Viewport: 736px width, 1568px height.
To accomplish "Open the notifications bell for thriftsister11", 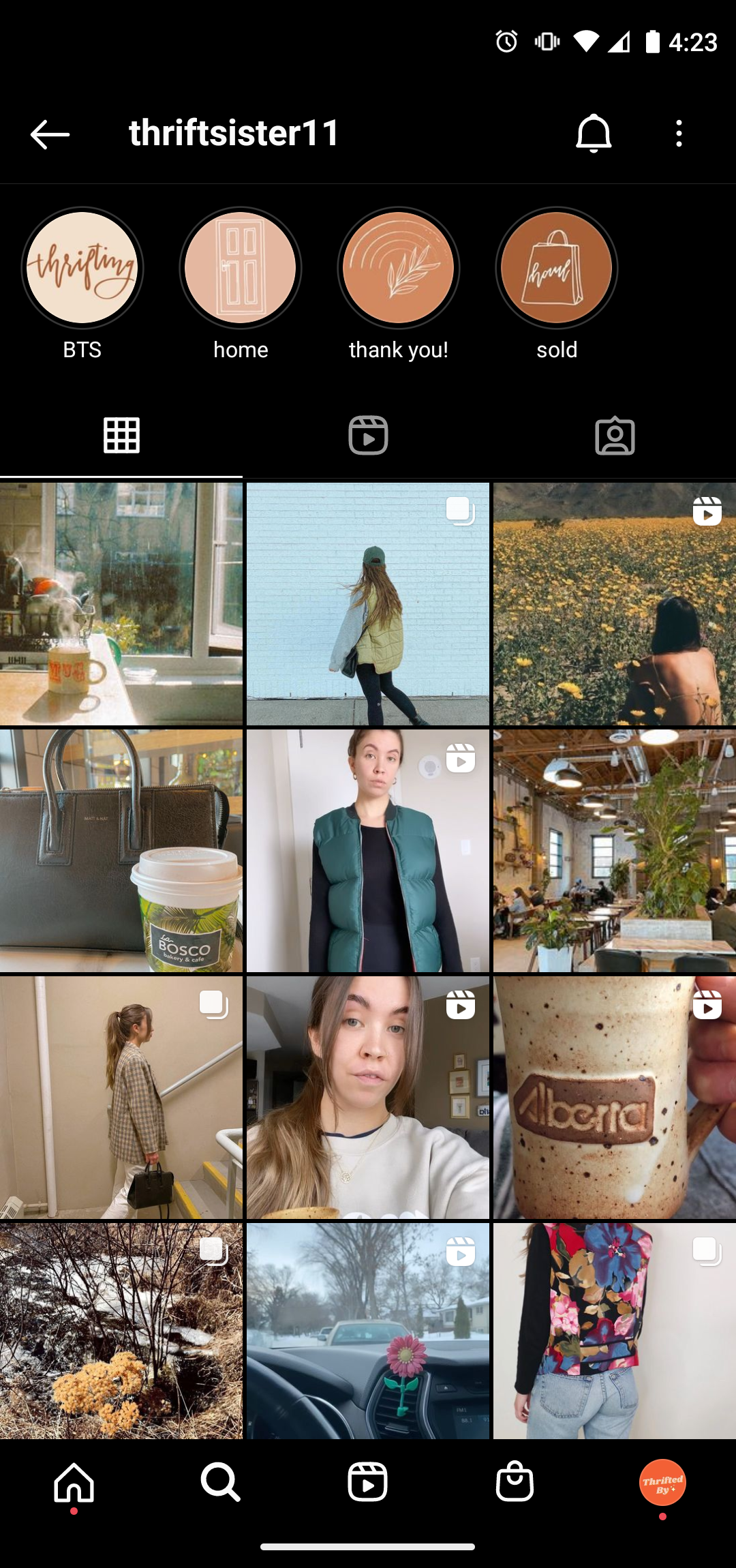I will pos(594,134).
